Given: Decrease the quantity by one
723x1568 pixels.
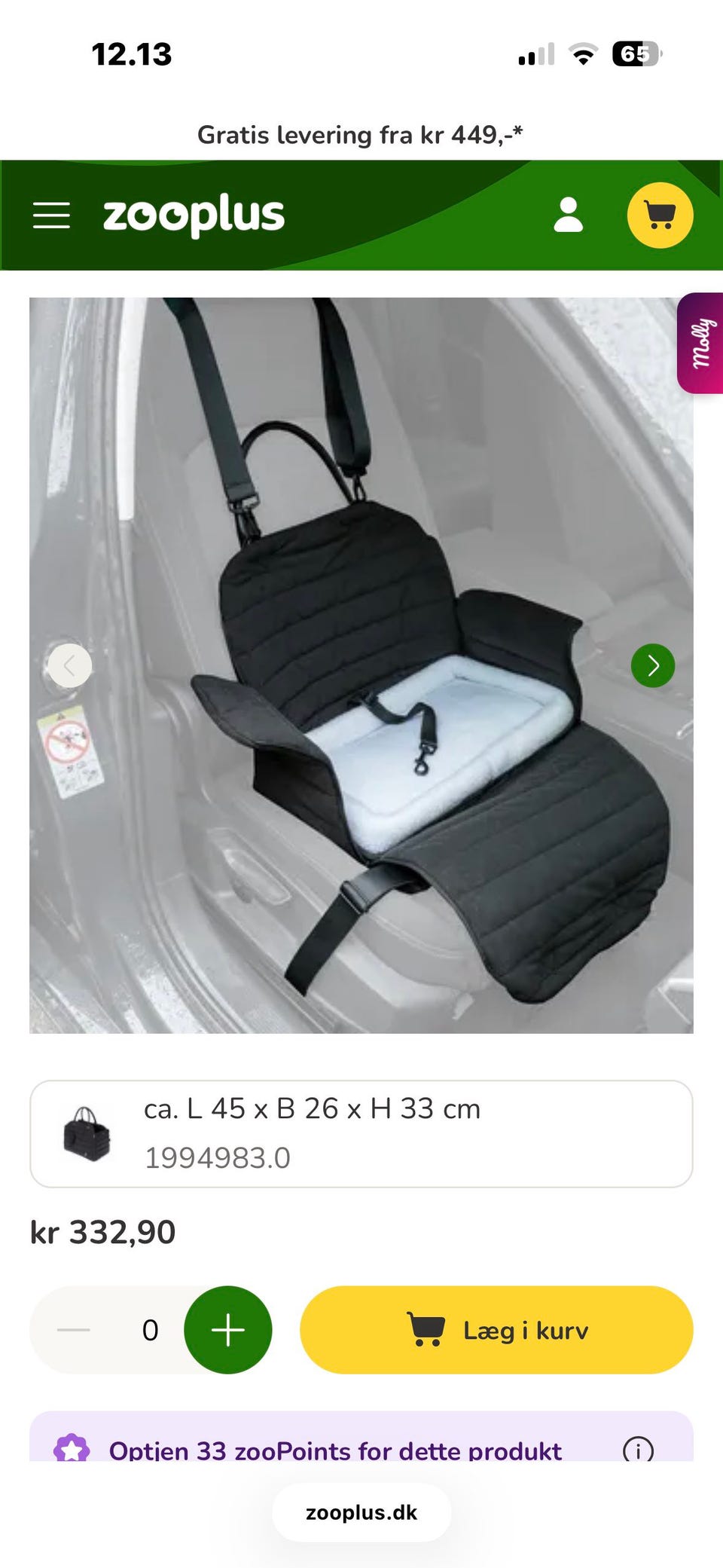Looking at the screenshot, I should tap(74, 1330).
